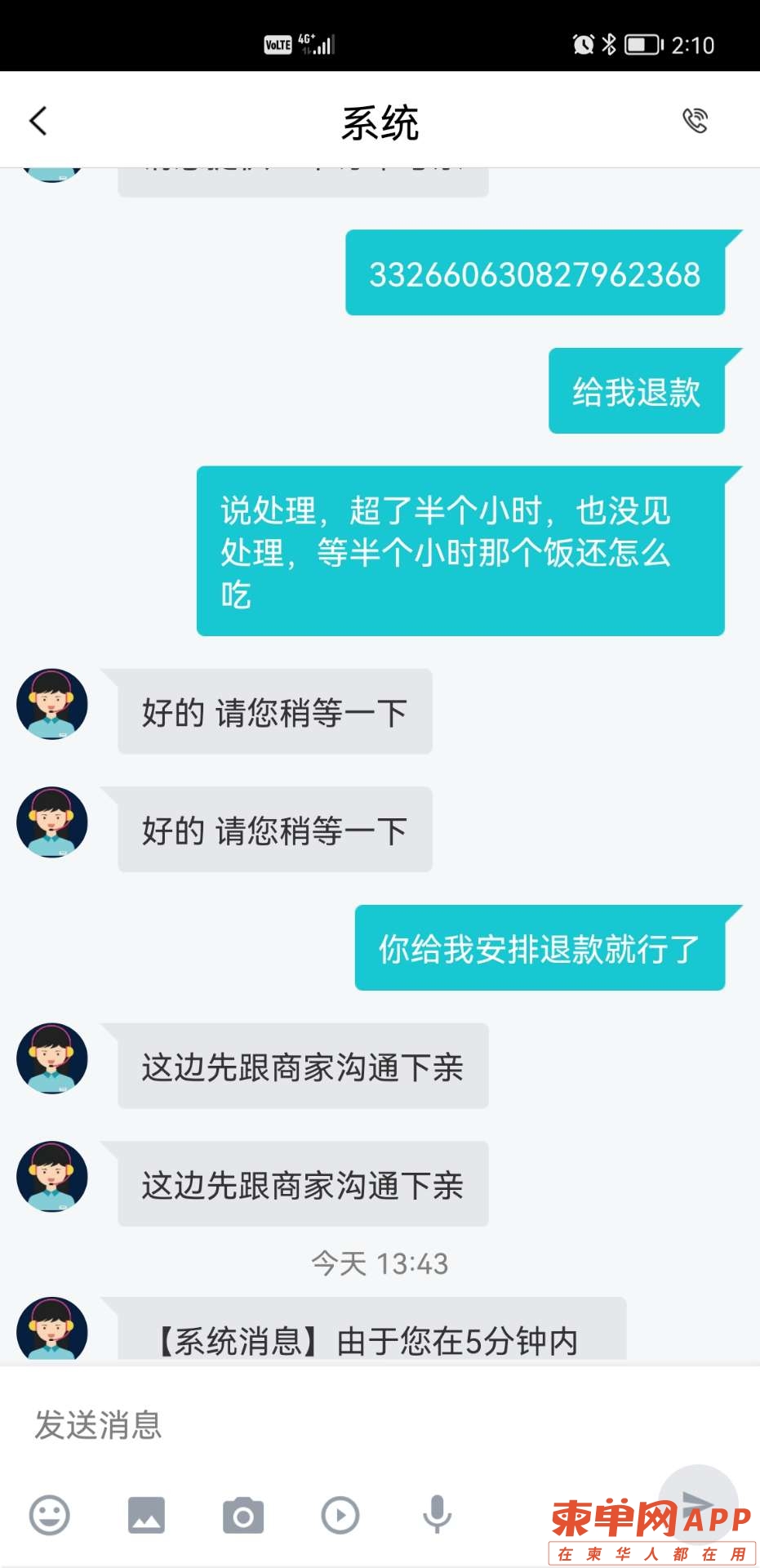The image size is (760, 1568).
Task: Call customer service via the phone icon
Action: (695, 121)
